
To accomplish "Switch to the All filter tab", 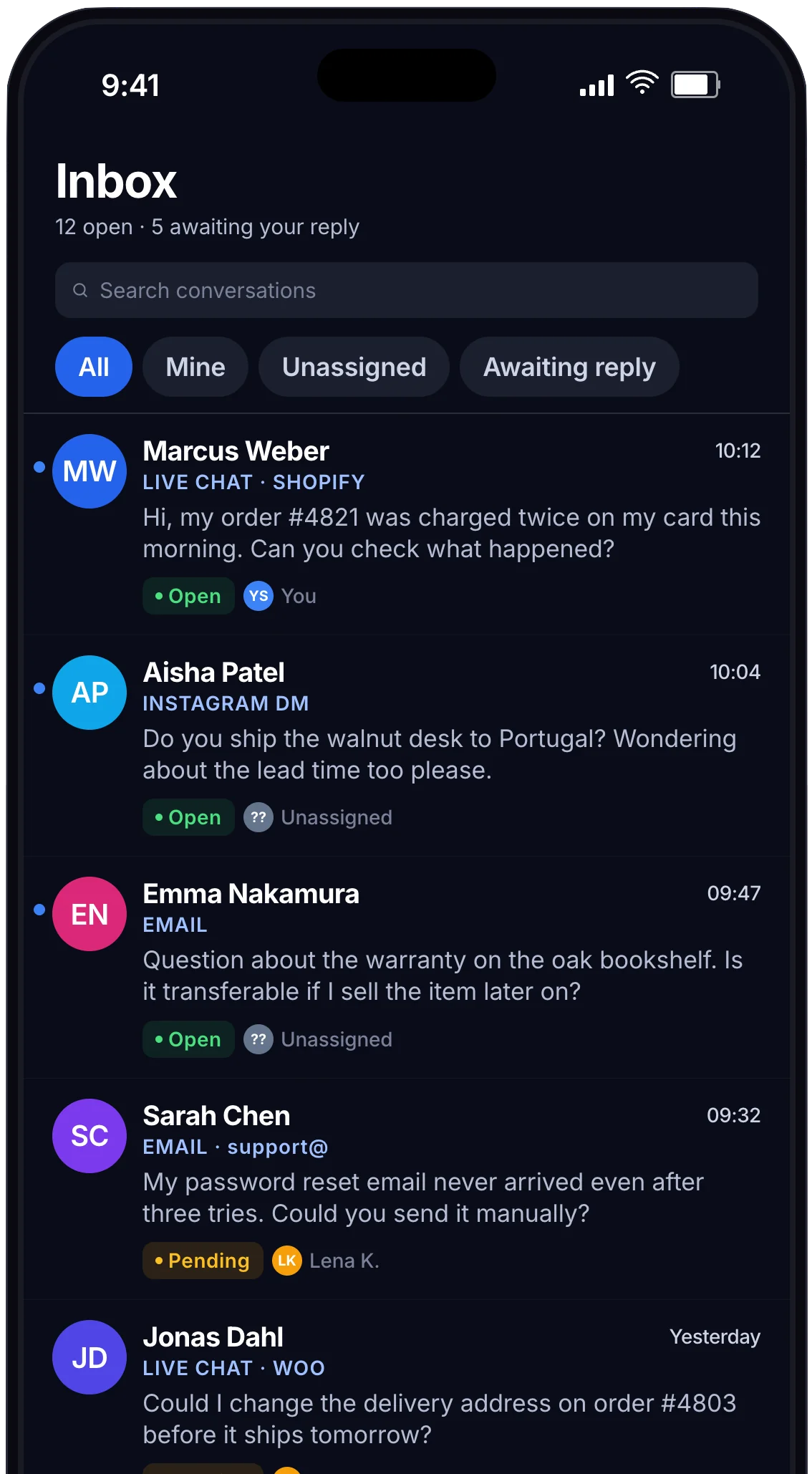I will (93, 367).
